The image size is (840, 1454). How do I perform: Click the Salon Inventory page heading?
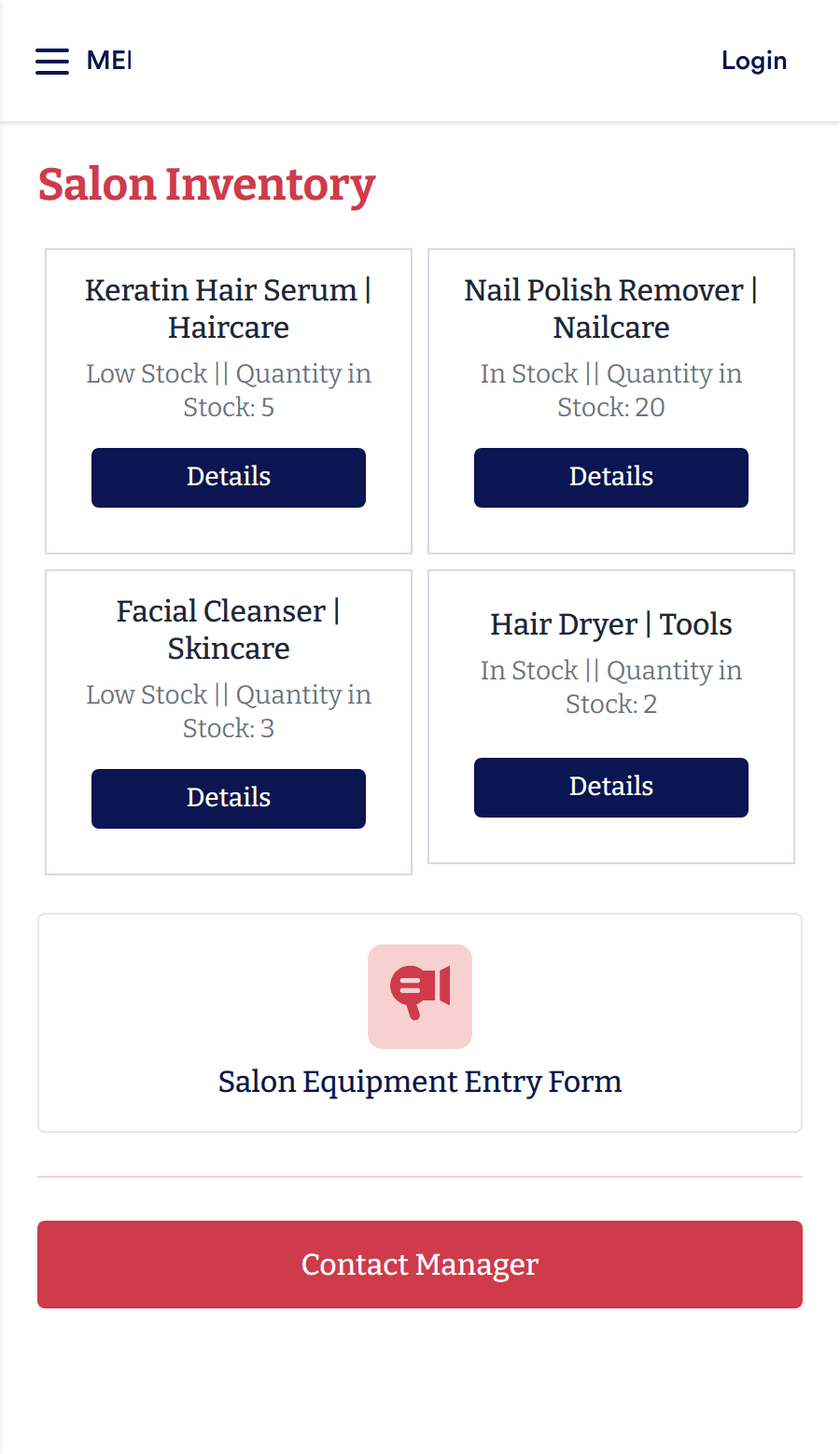[x=206, y=184]
